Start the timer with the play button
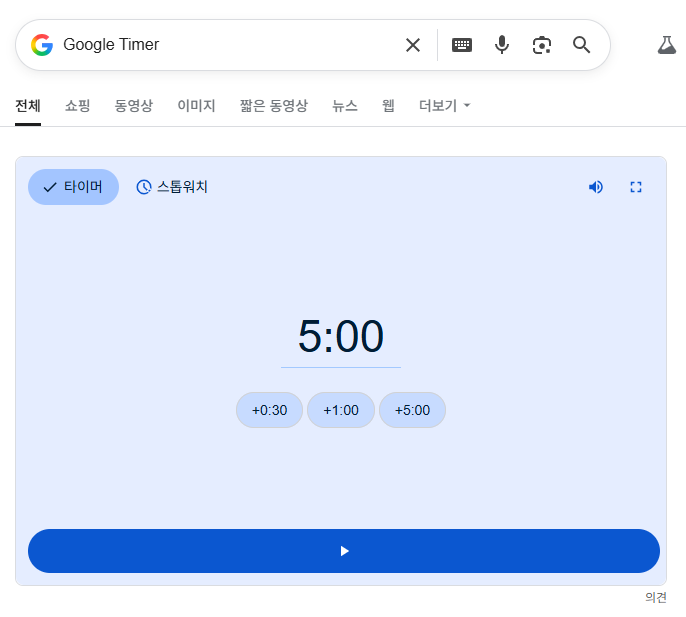Image resolution: width=686 pixels, height=617 pixels. coord(344,551)
